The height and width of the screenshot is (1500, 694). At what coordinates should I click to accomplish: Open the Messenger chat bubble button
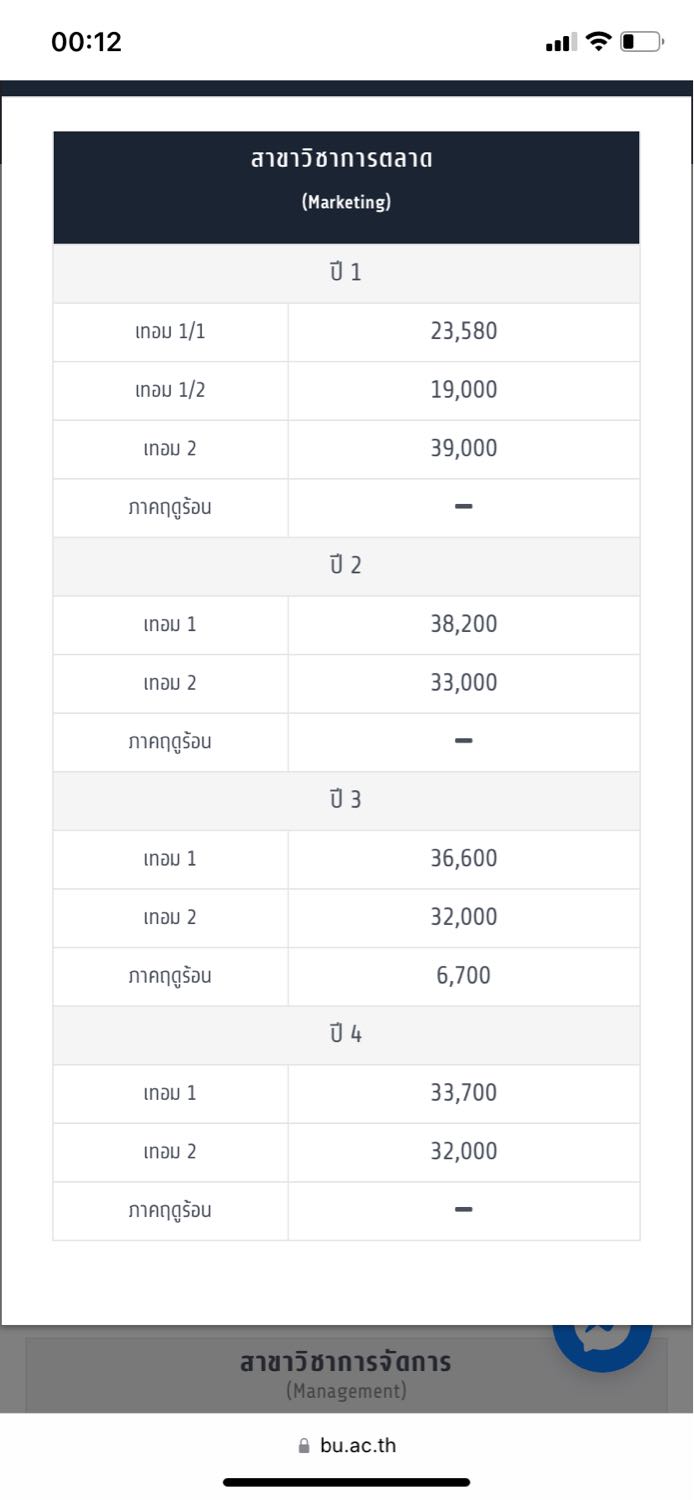[x=602, y=1346]
